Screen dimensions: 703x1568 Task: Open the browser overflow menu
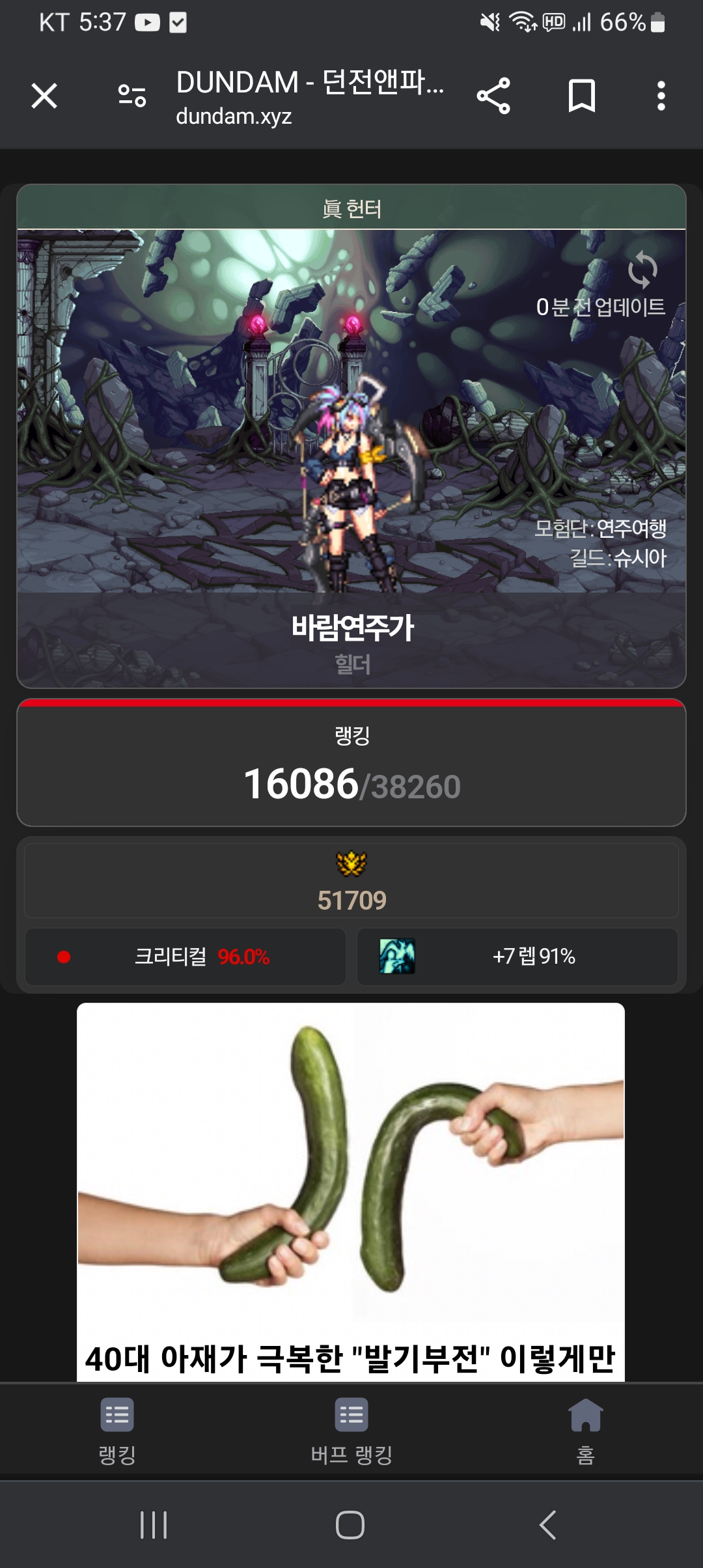tap(661, 96)
